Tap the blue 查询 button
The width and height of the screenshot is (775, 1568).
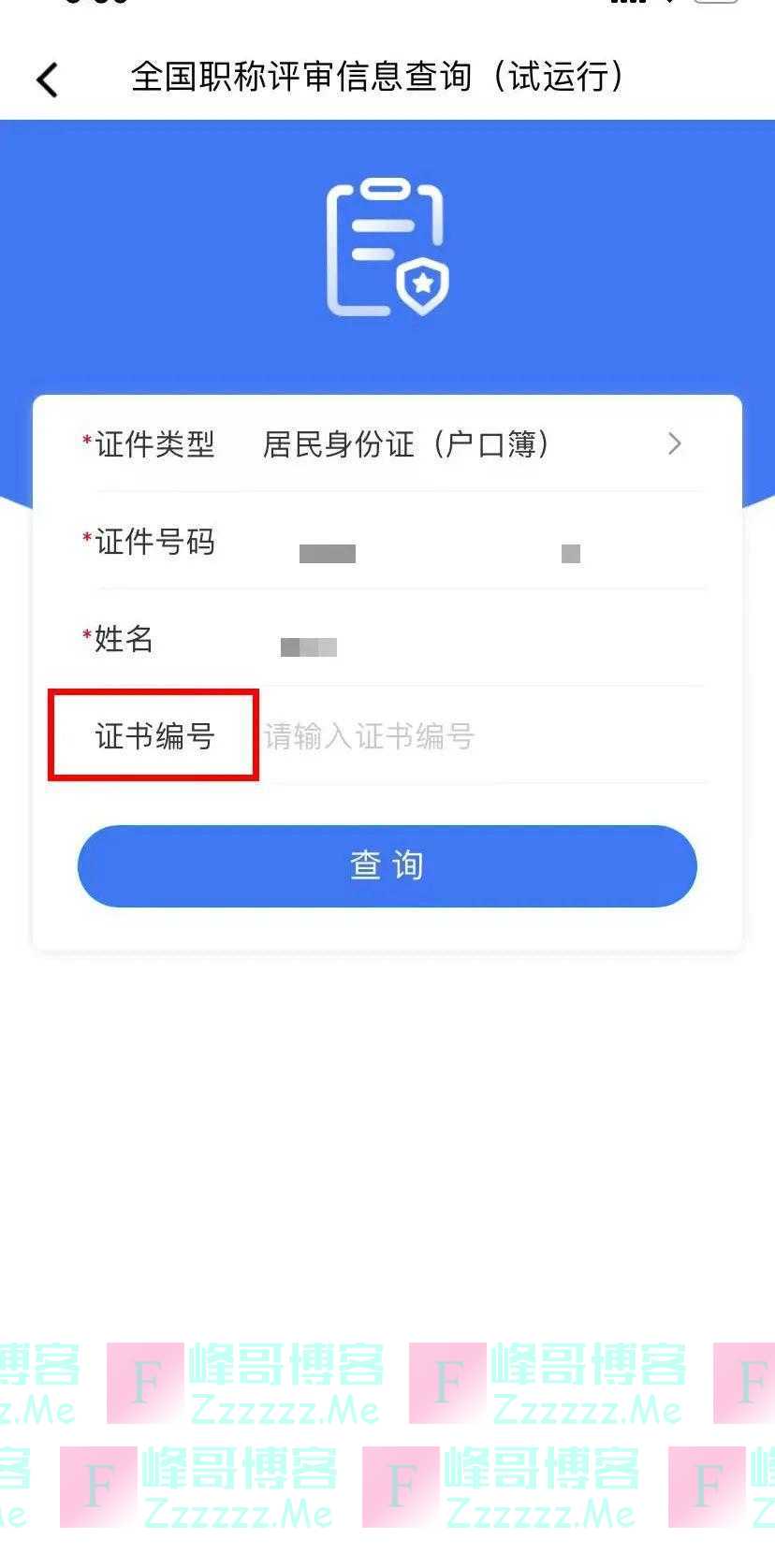(x=387, y=865)
